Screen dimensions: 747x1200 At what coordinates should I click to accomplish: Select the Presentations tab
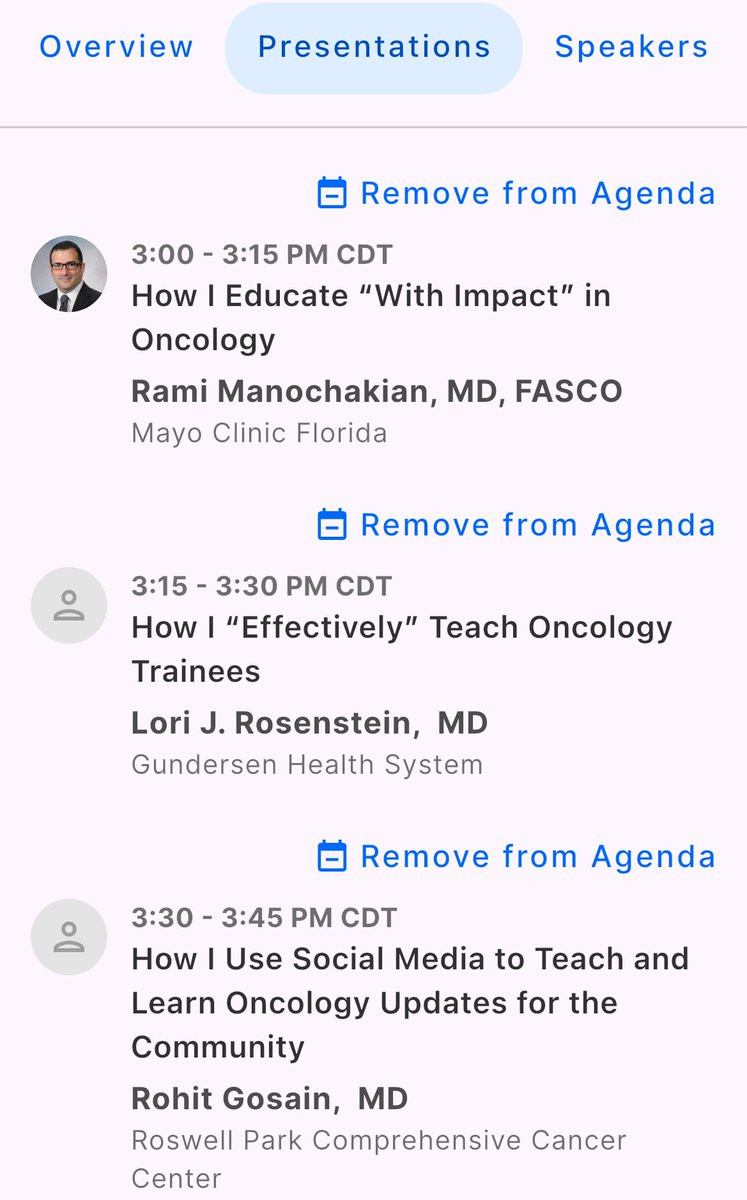point(374,47)
